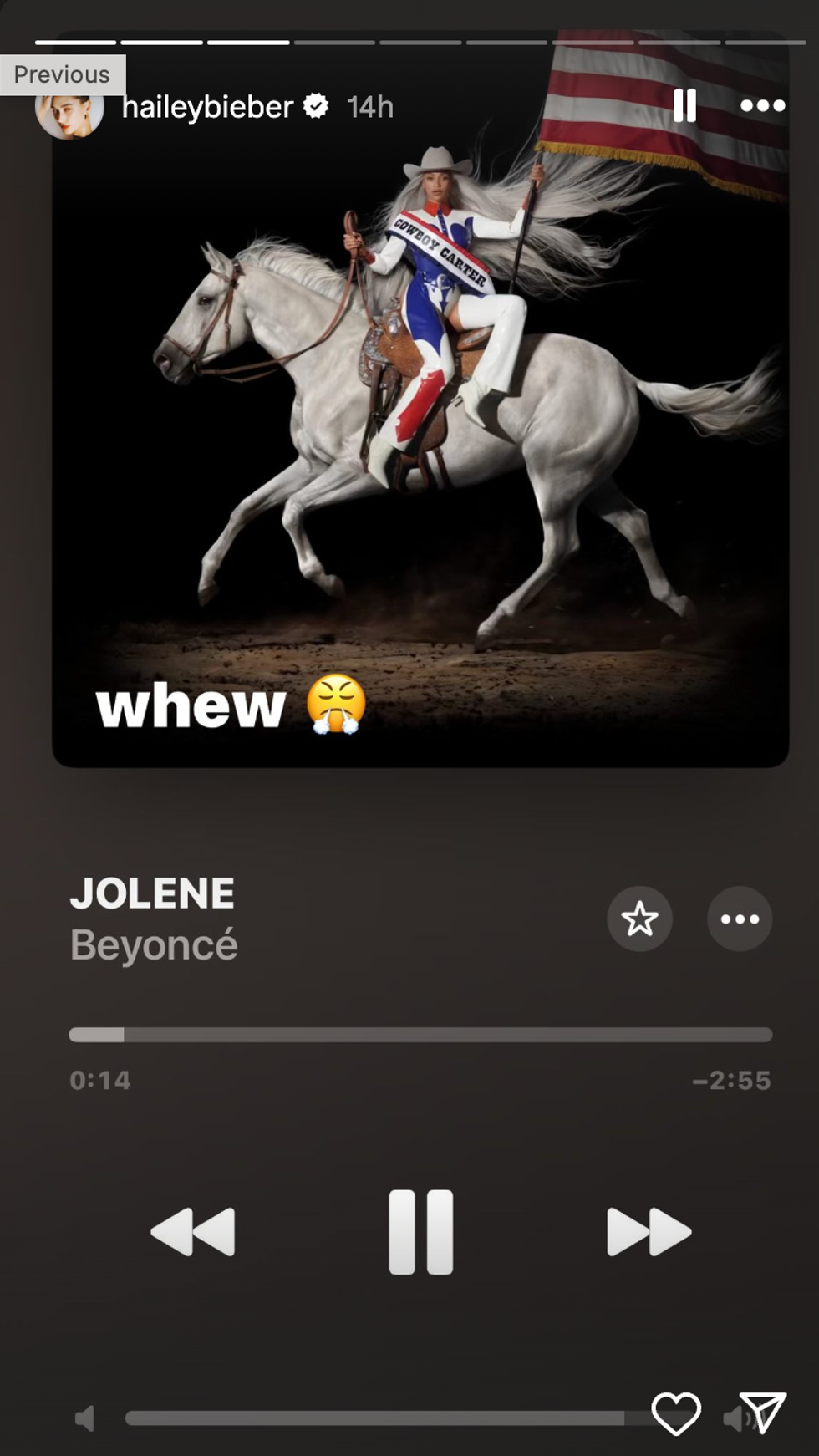This screenshot has width=819, height=1456.
Task: Click the 14h timestamp label
Action: pyautogui.click(x=371, y=107)
